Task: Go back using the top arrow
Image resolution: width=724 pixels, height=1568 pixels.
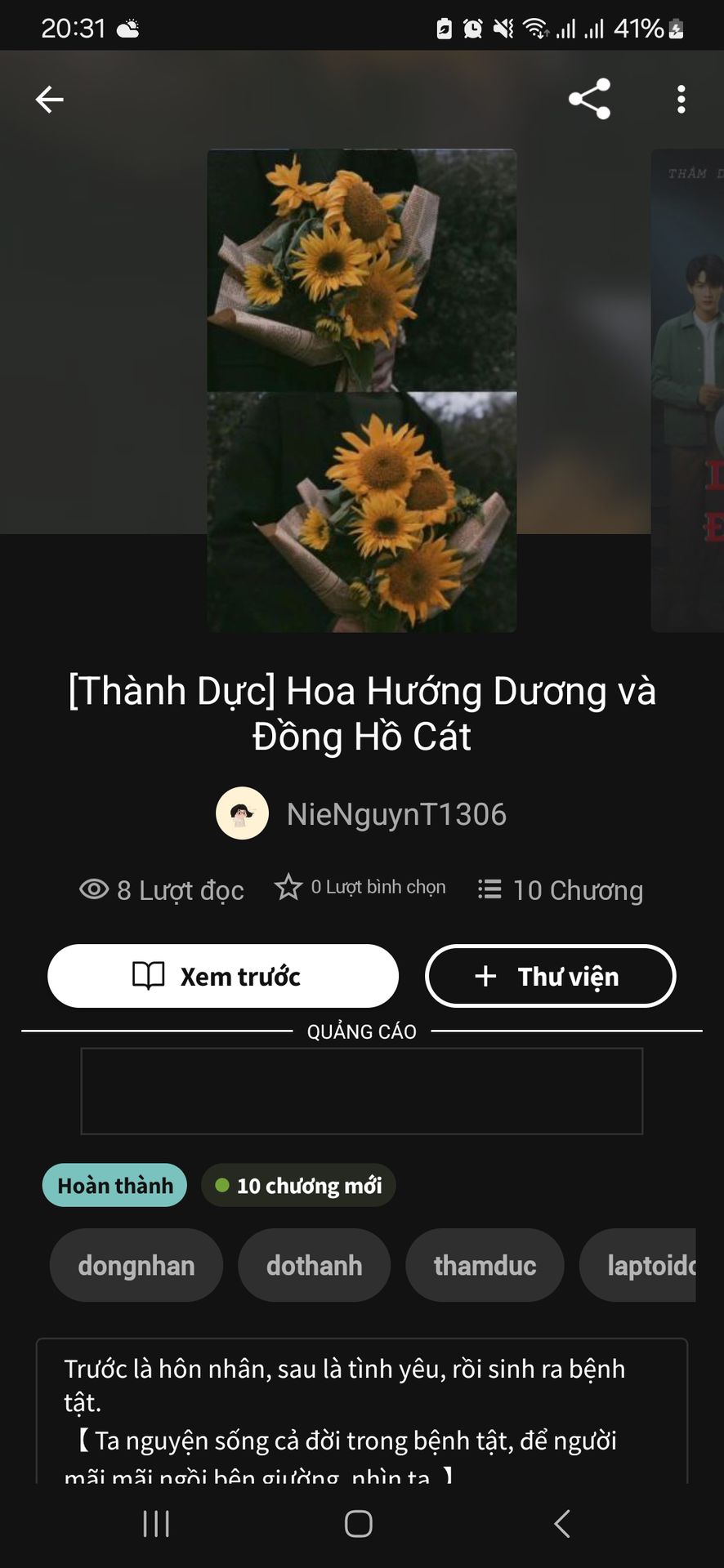Action: coord(50,100)
